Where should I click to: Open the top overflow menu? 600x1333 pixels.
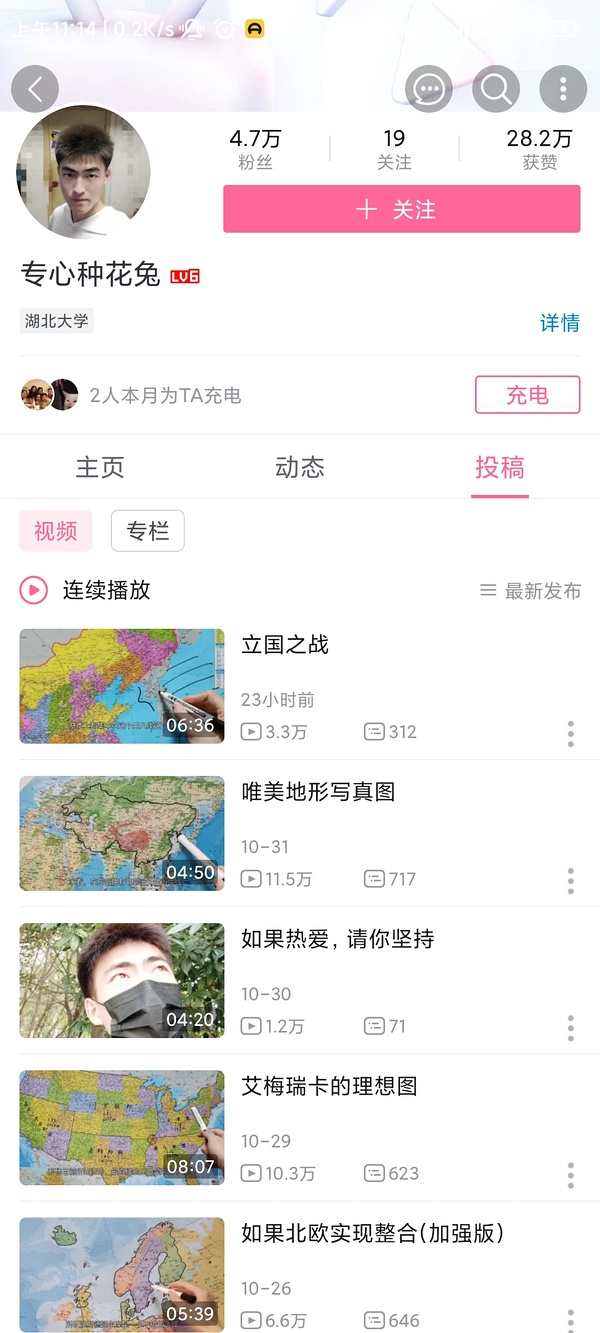click(563, 89)
